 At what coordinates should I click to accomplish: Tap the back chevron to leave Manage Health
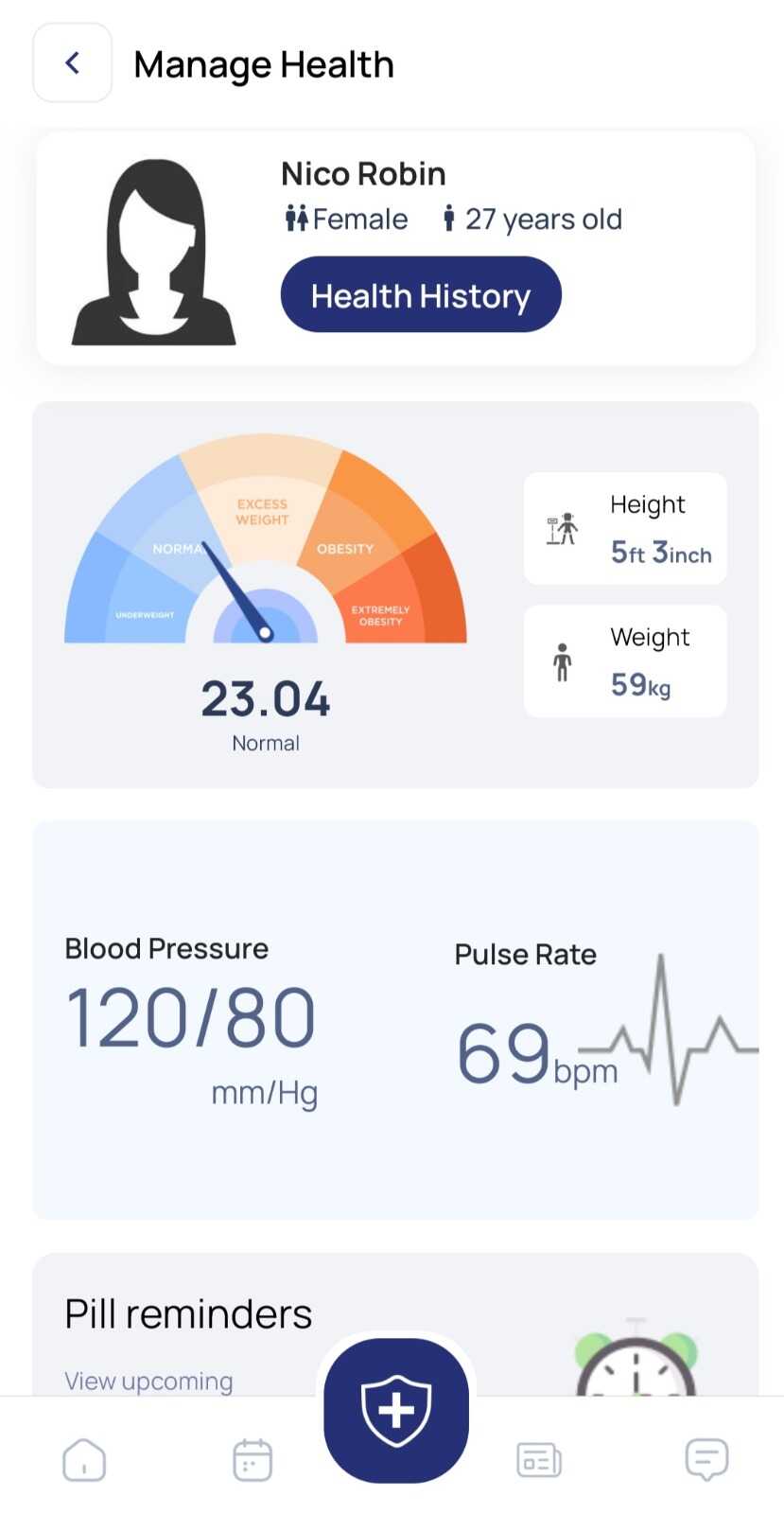pos(72,62)
